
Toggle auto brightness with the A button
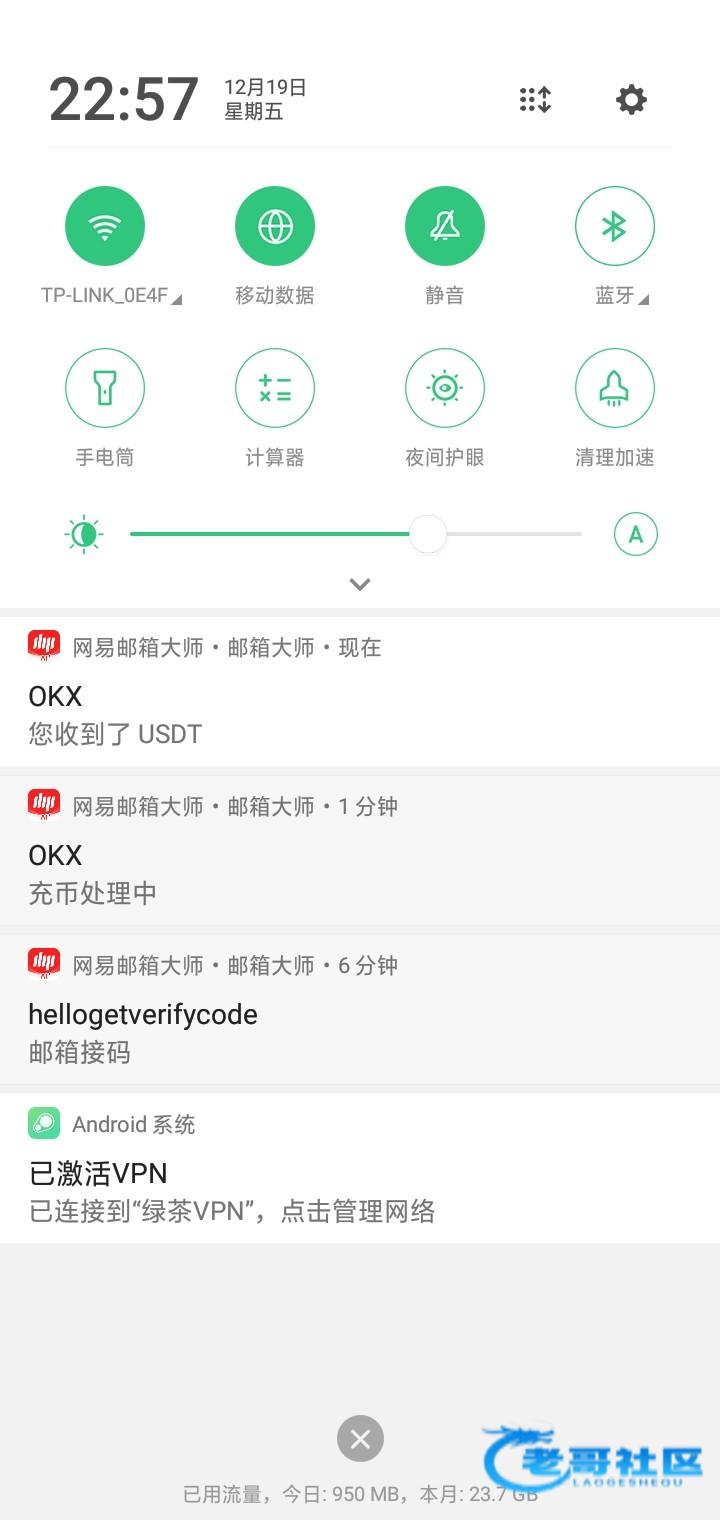[635, 535]
